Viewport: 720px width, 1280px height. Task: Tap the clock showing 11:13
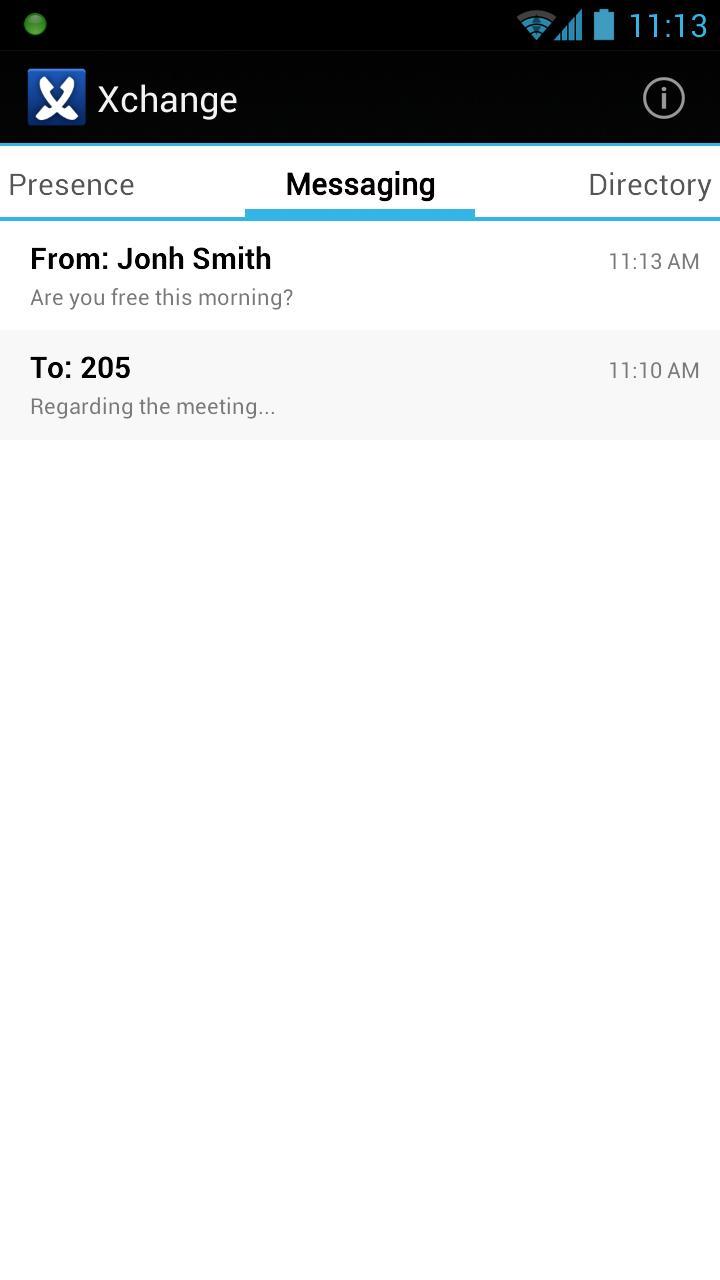pyautogui.click(x=668, y=25)
